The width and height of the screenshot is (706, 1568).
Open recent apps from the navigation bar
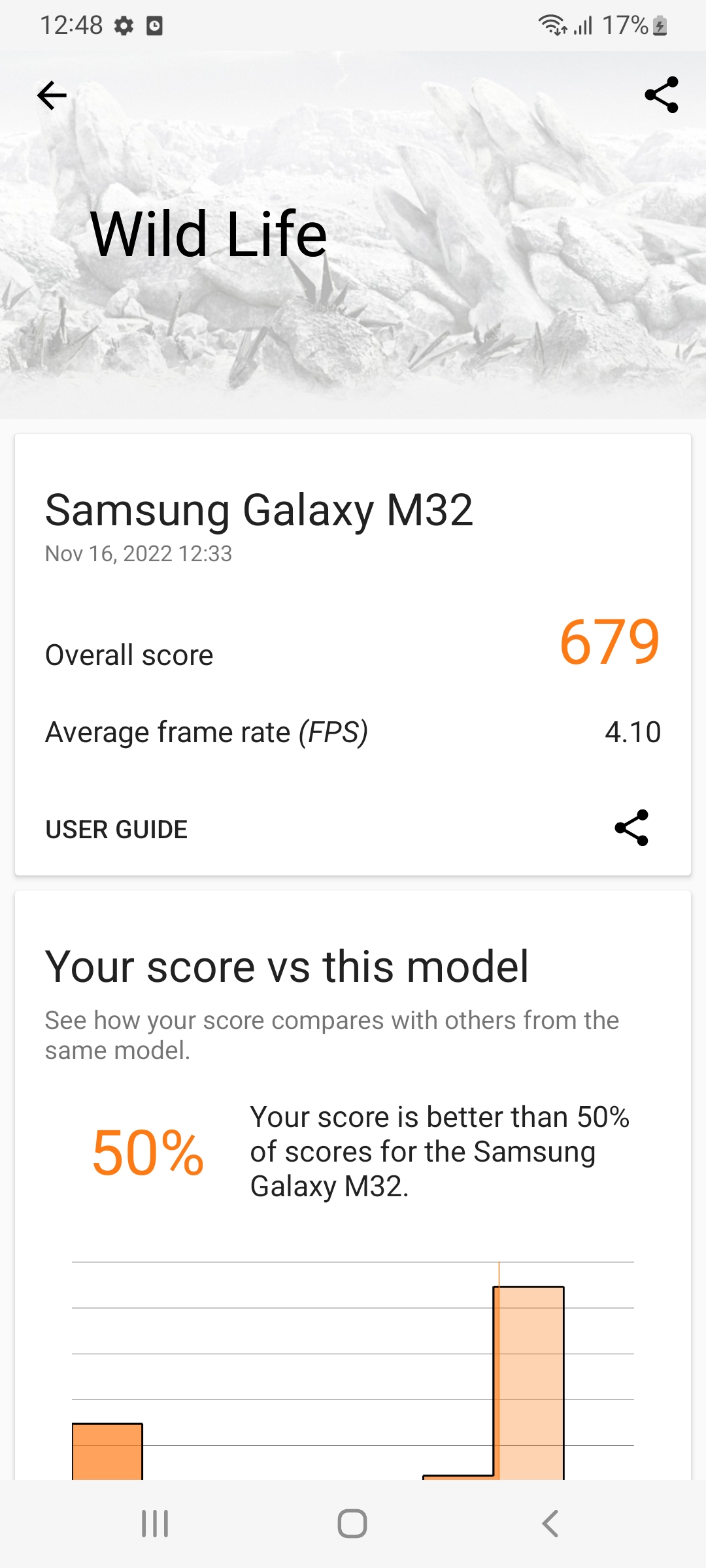[155, 1524]
